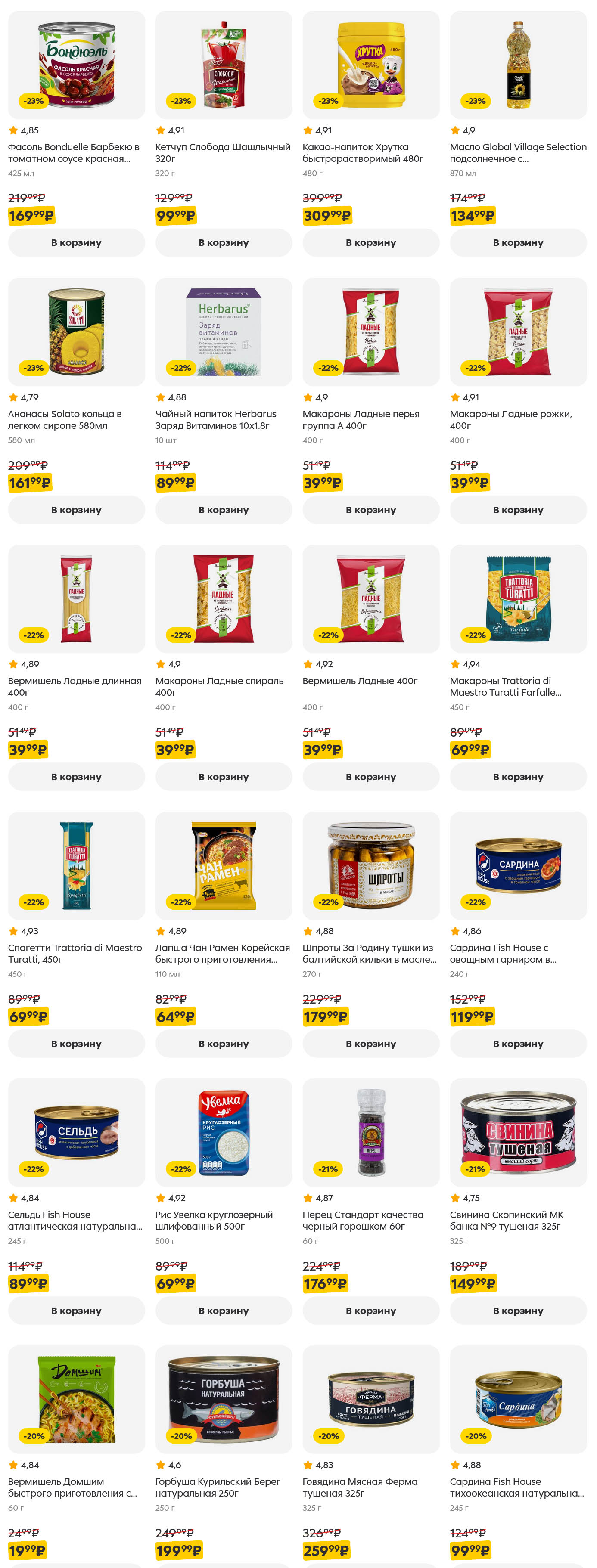Add Global Village sunflower oil to the cart
The image size is (597, 1568).
(x=518, y=243)
